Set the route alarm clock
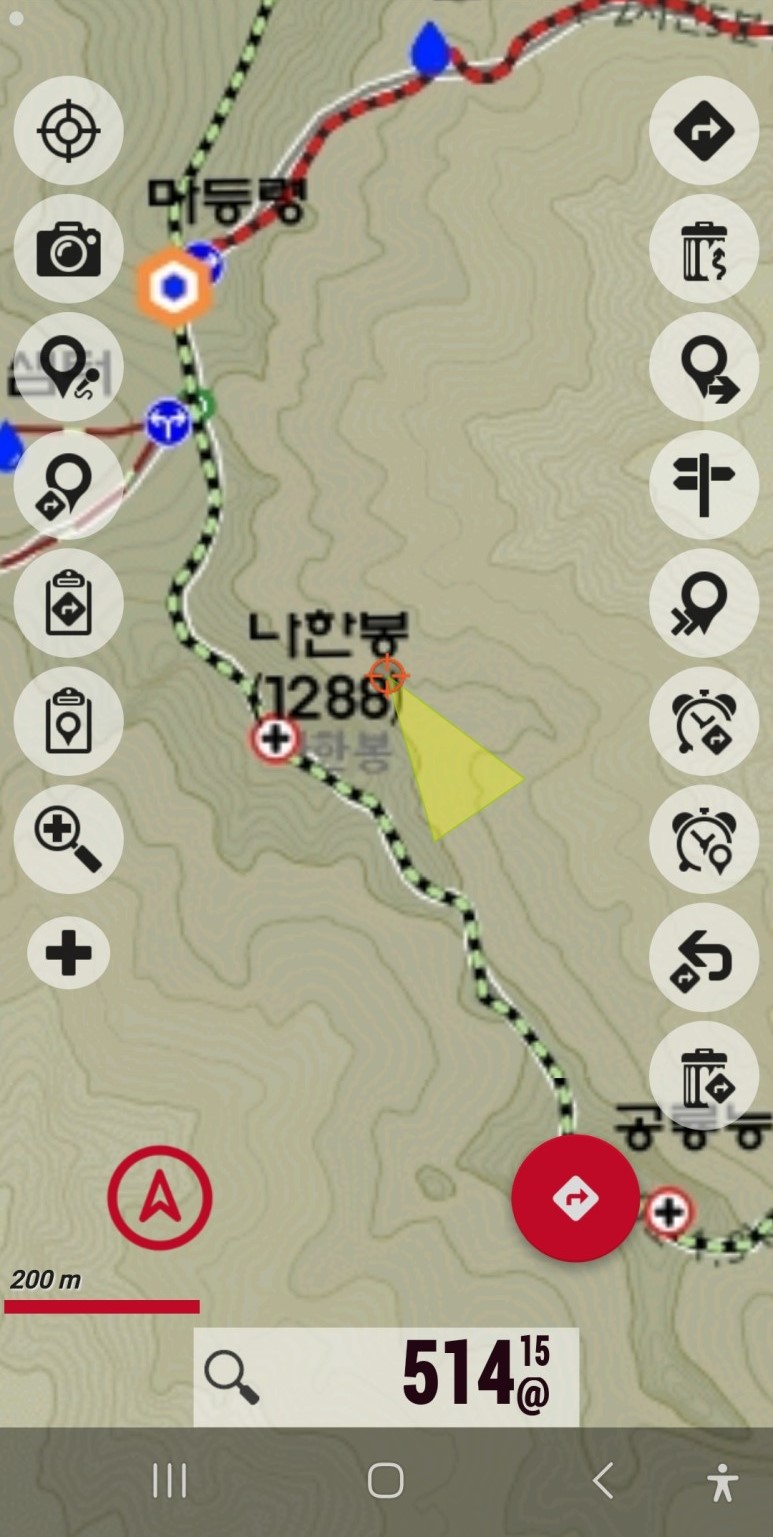The image size is (773, 1537). [x=704, y=721]
